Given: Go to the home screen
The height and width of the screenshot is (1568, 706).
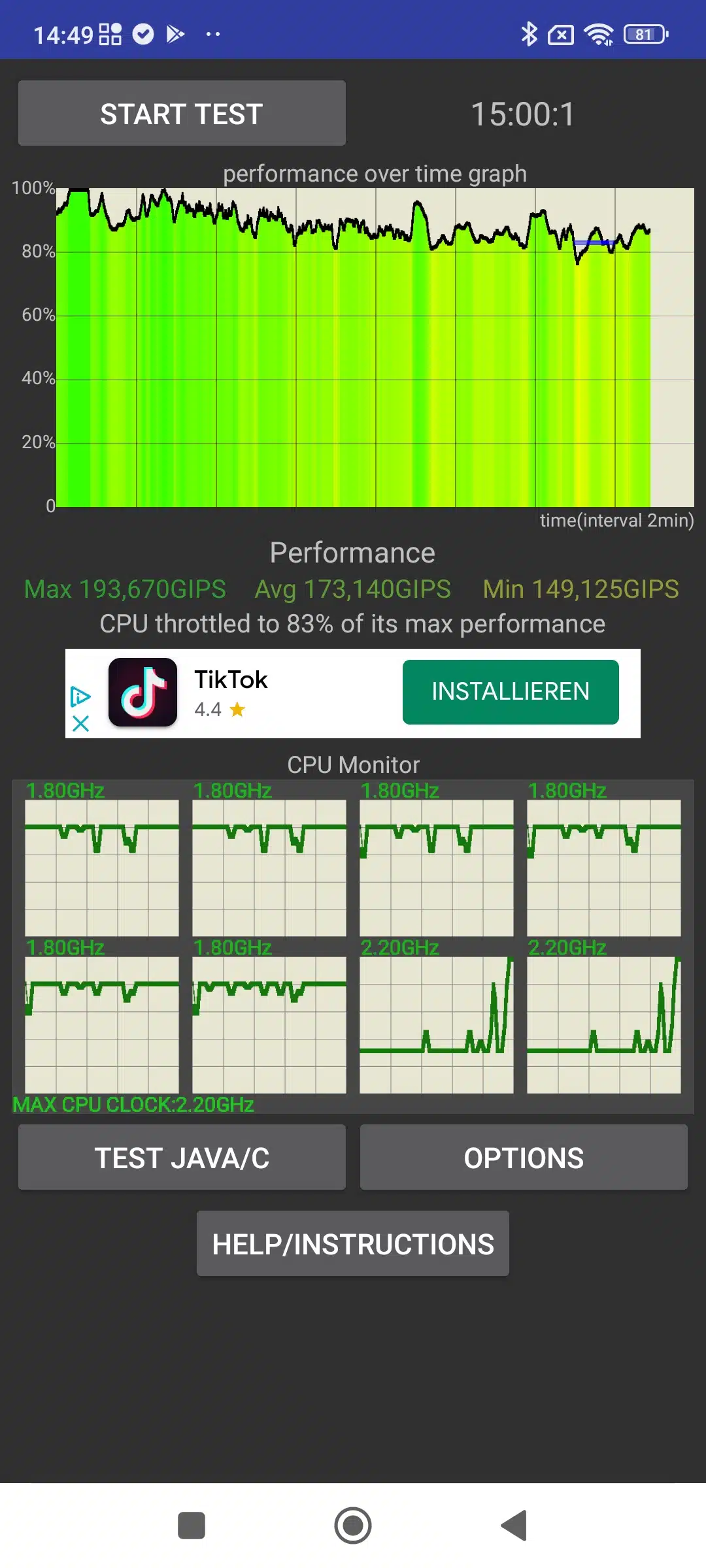Looking at the screenshot, I should 353,1526.
